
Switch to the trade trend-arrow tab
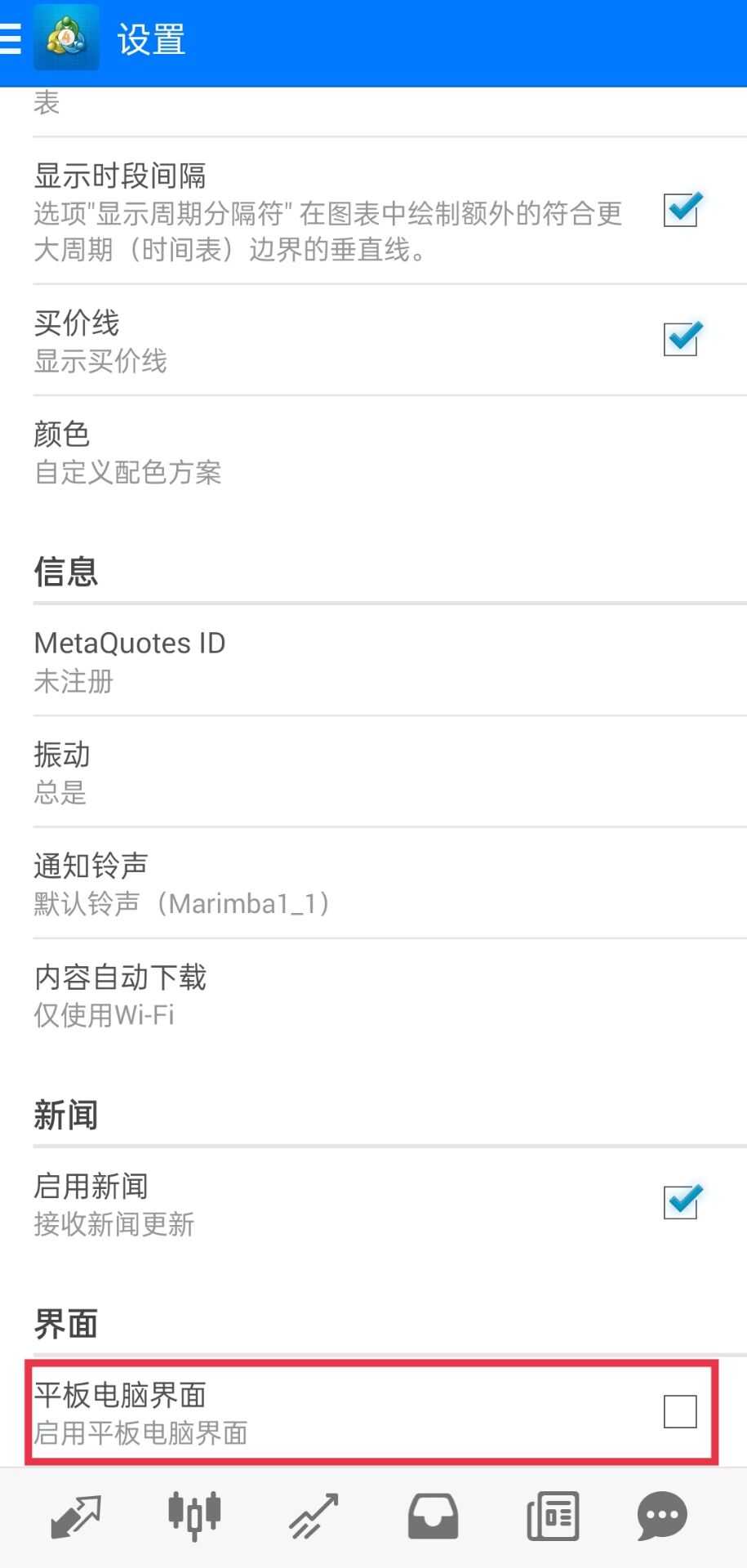pyautogui.click(x=313, y=1517)
